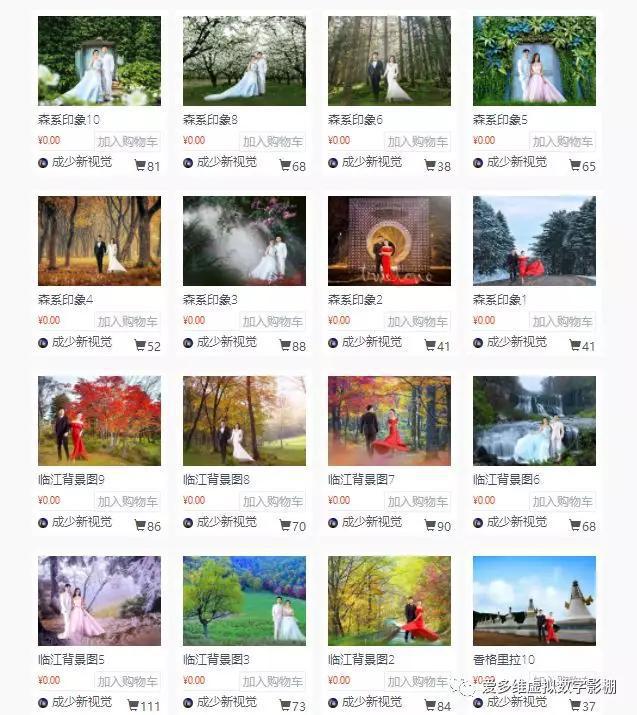View the 森系印象5 product photo
The width and height of the screenshot is (637, 715).
(x=534, y=61)
